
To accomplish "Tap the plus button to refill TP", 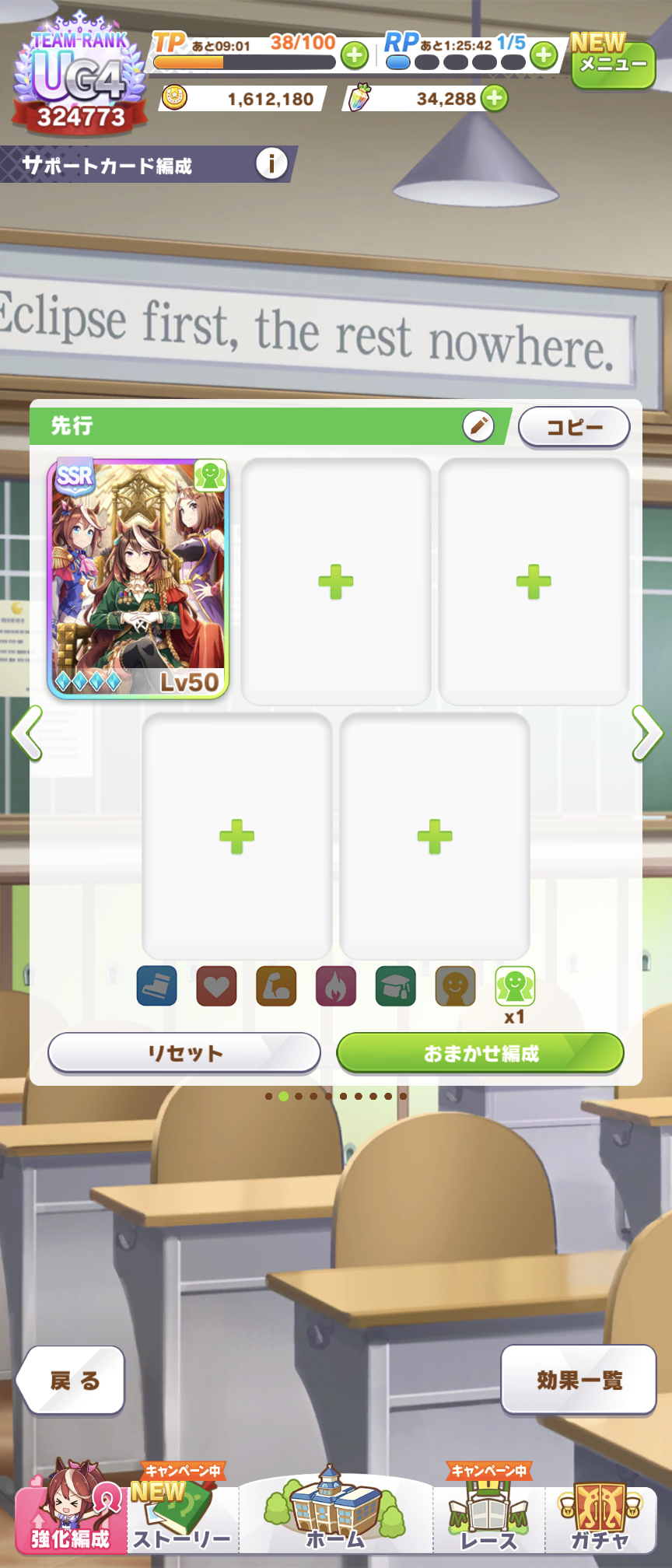I will coord(355,55).
